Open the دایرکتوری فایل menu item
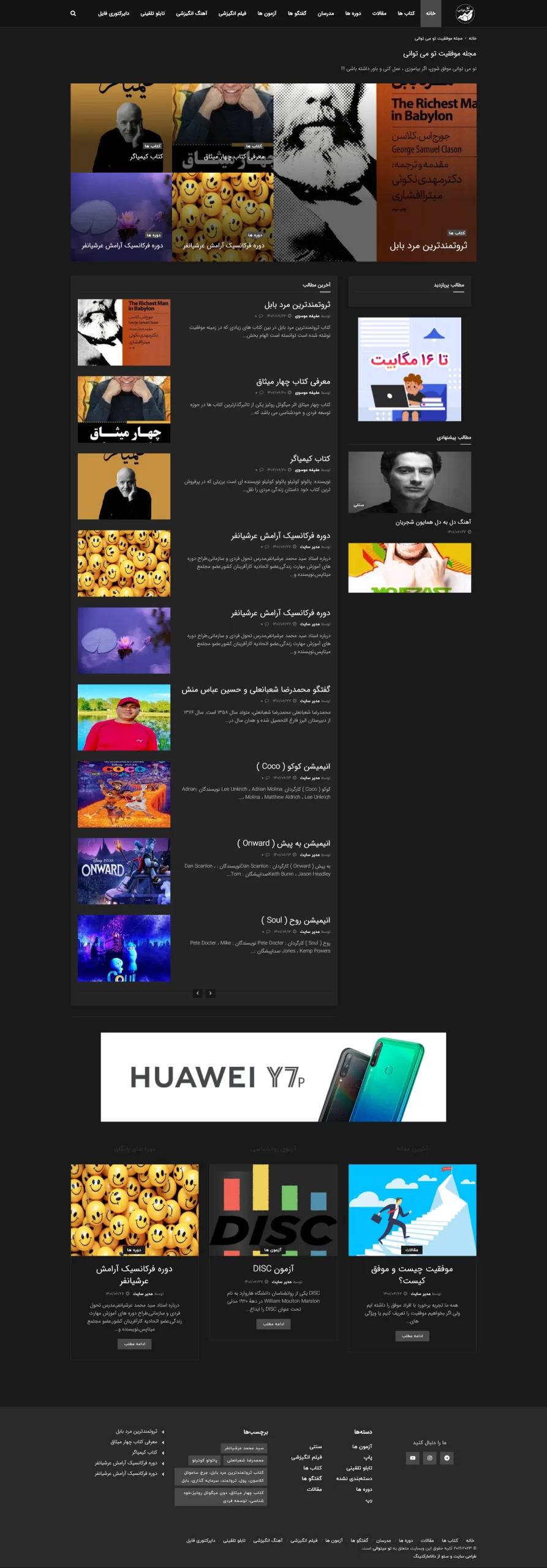 [x=113, y=13]
